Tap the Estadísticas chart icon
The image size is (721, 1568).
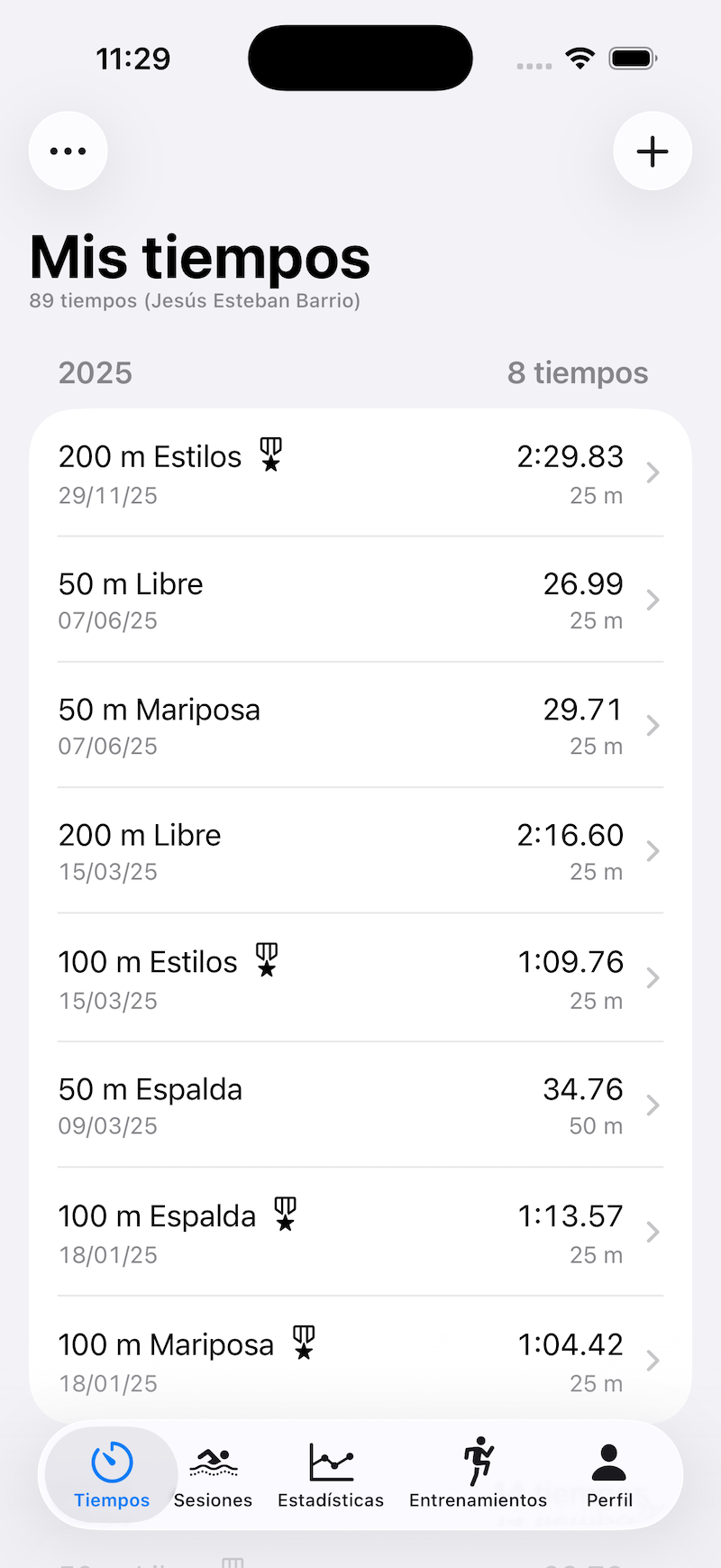[x=330, y=1456]
